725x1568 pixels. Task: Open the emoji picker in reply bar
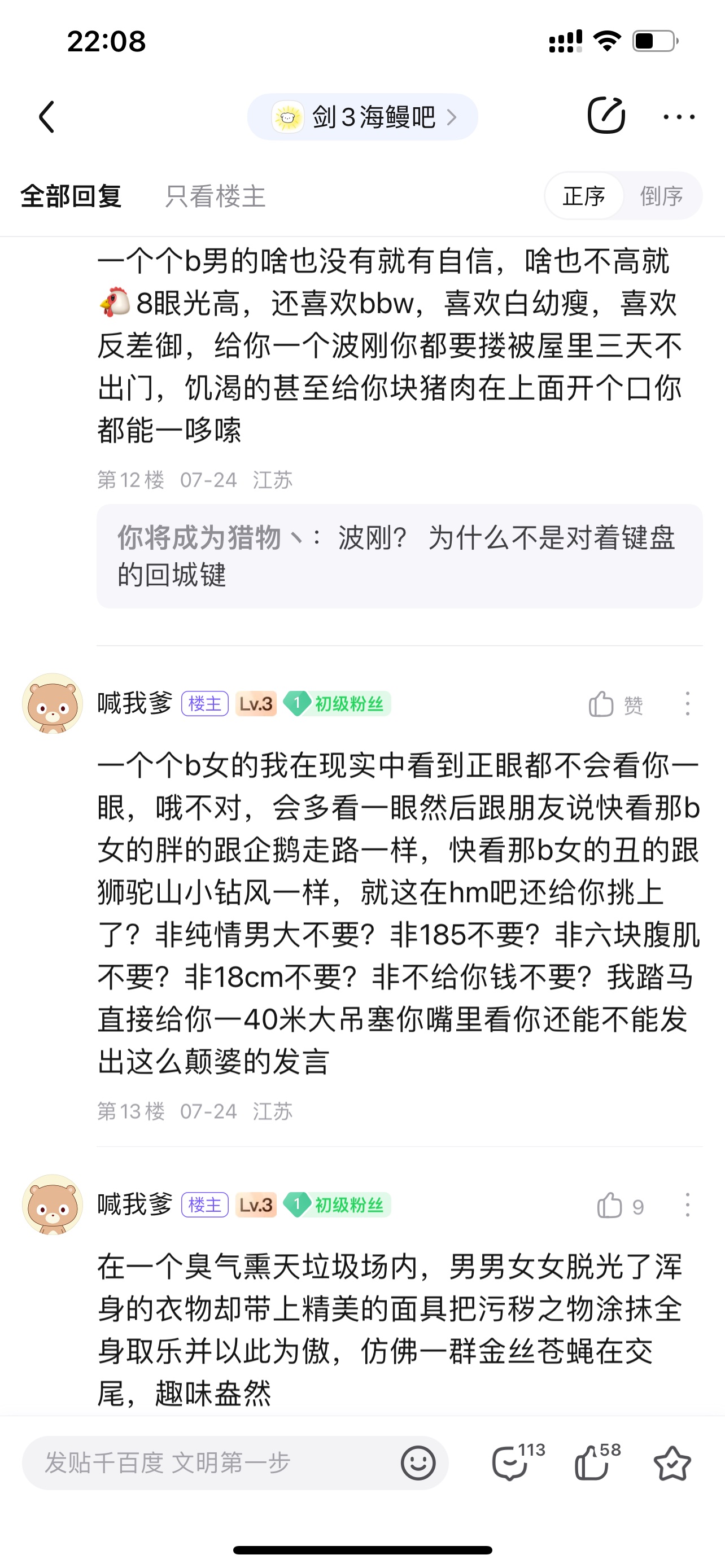[418, 1462]
